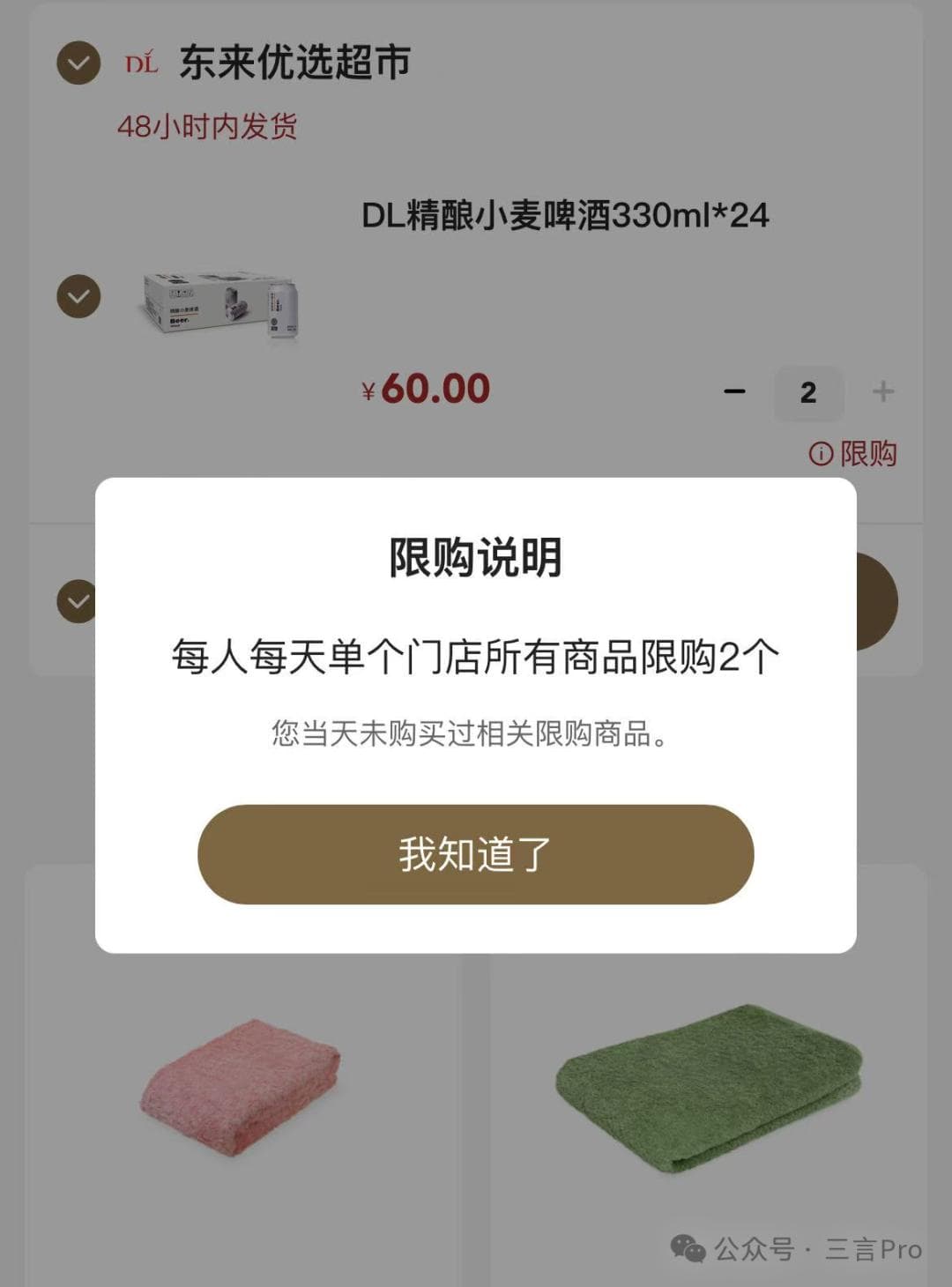952x1287 pixels.
Task: Open the green towel product card
Action: click(708, 1086)
